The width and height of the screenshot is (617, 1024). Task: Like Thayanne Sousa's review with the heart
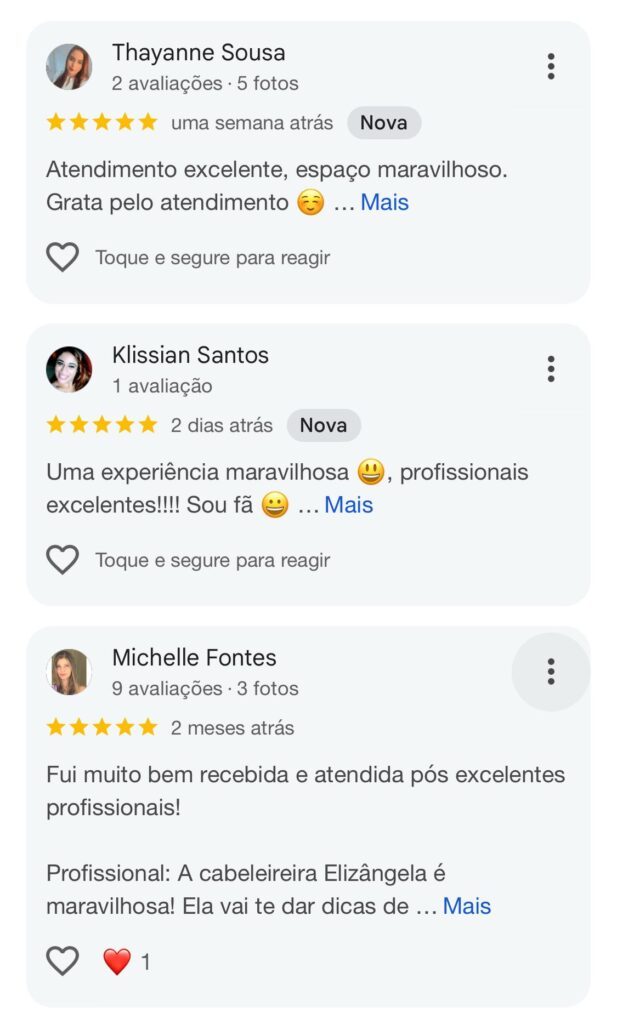click(63, 257)
